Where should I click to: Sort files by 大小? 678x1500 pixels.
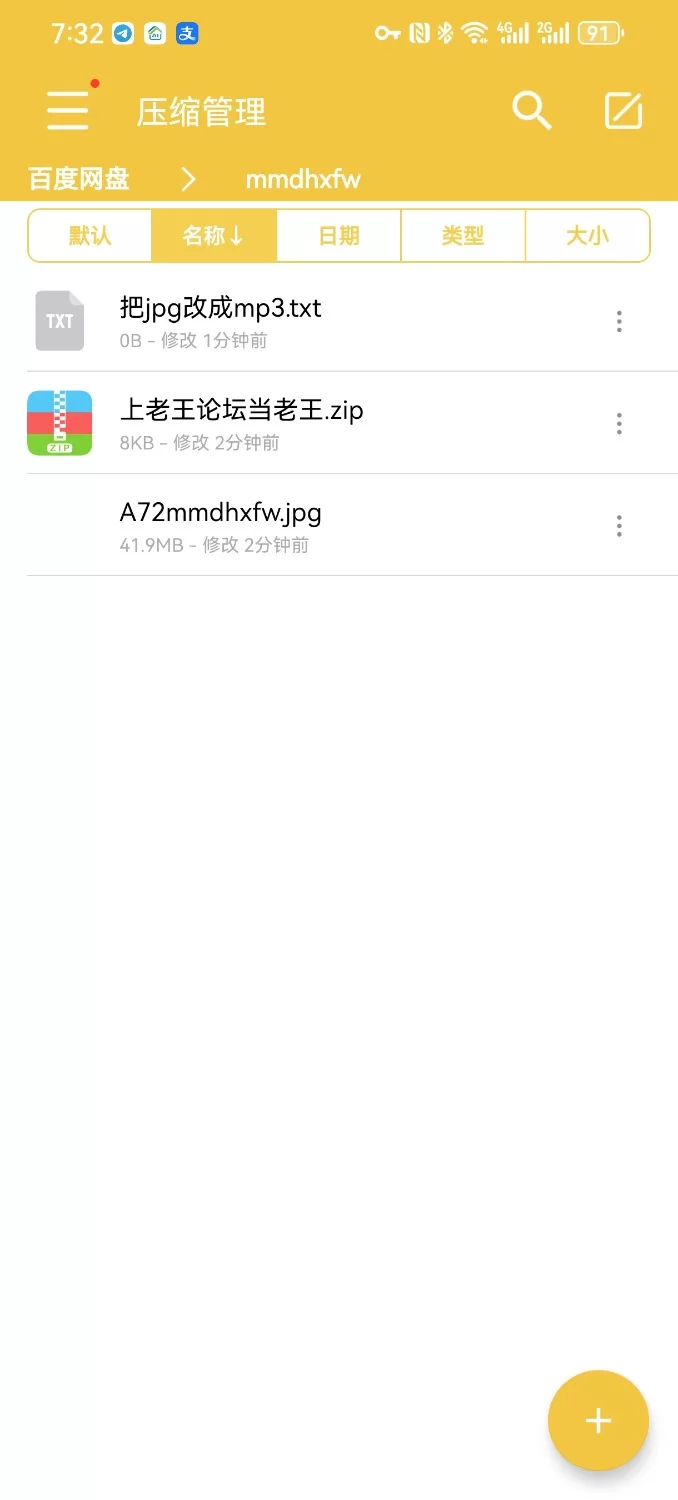[587, 236]
